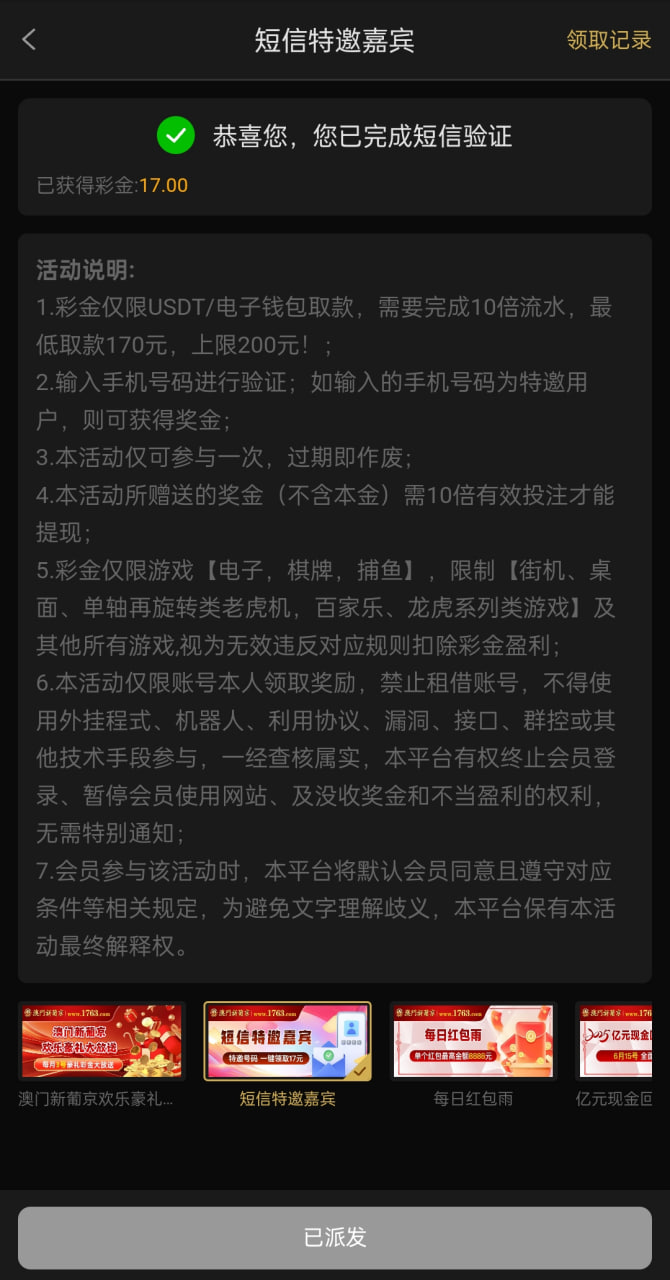Image resolution: width=670 pixels, height=1280 pixels.
Task: Go back using the top-left arrow
Action: point(29,40)
